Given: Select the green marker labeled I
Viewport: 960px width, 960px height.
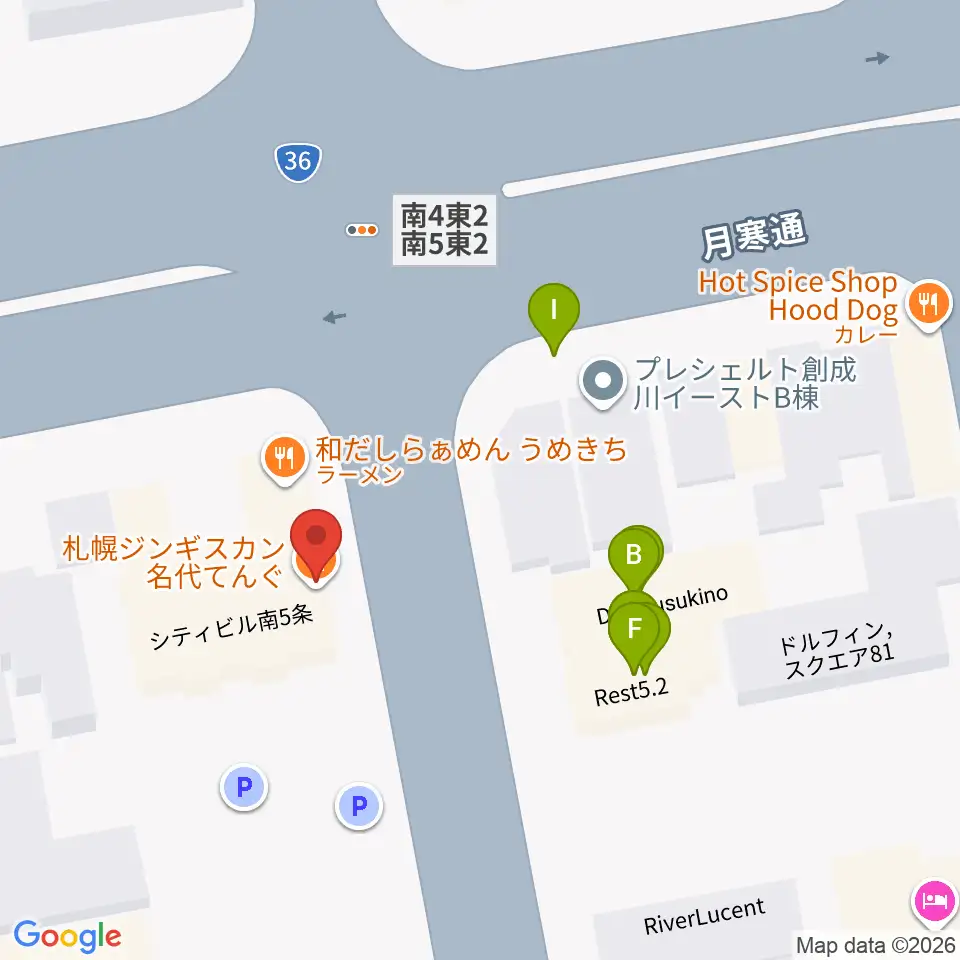Looking at the screenshot, I should (x=553, y=316).
